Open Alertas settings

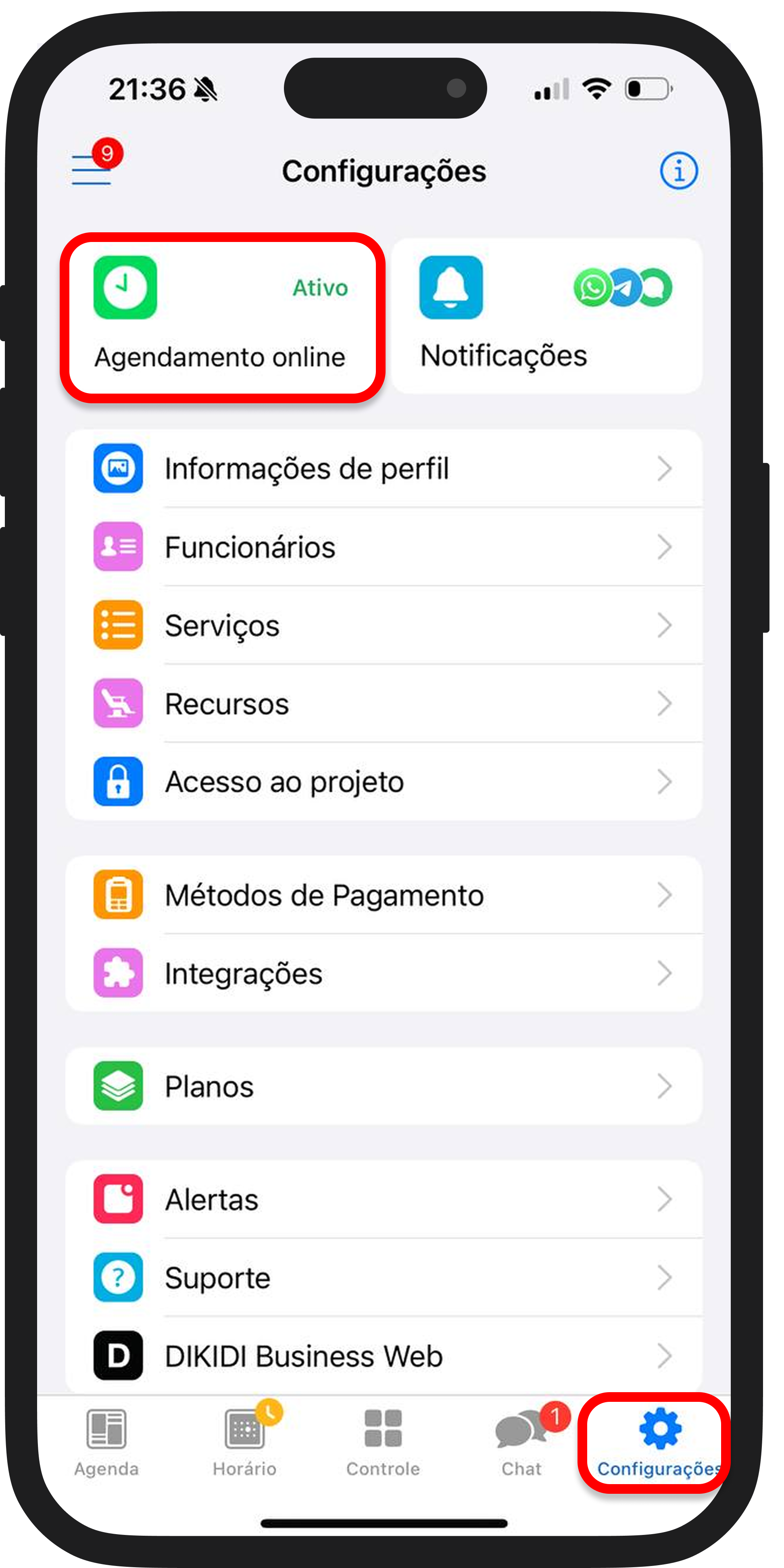click(384, 1199)
